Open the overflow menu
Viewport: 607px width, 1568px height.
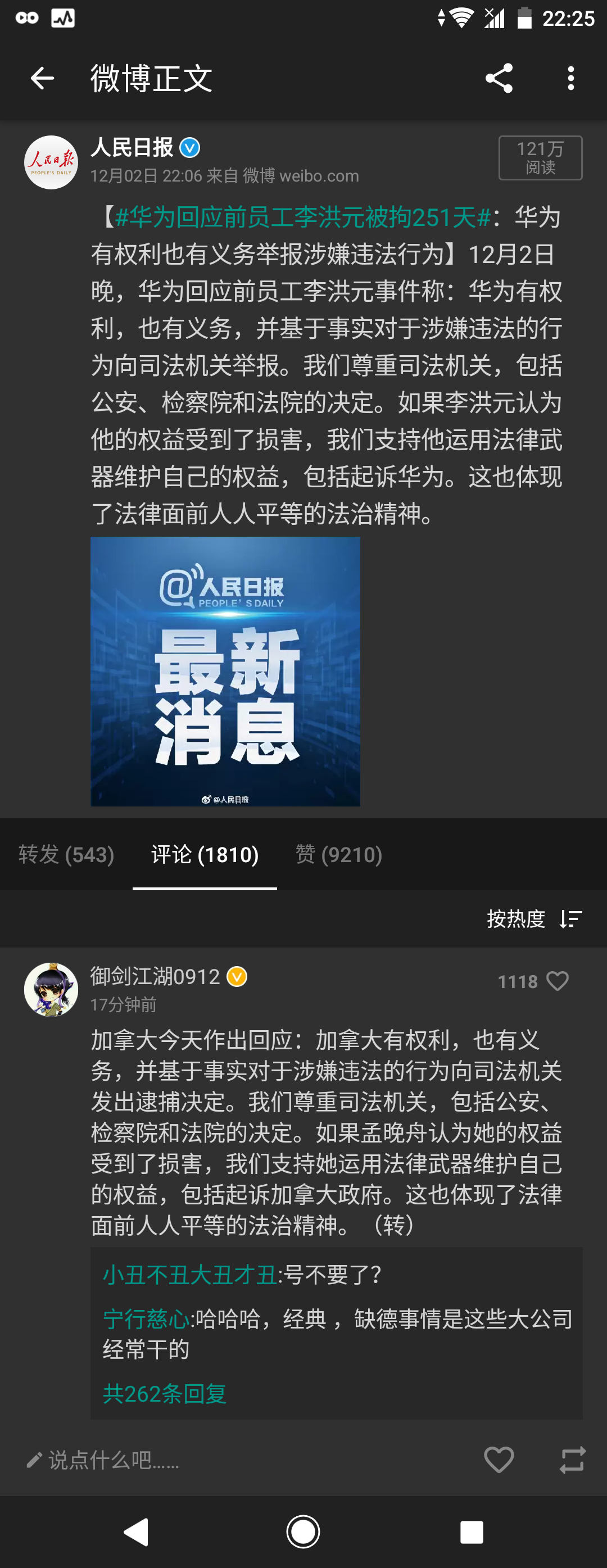click(570, 78)
